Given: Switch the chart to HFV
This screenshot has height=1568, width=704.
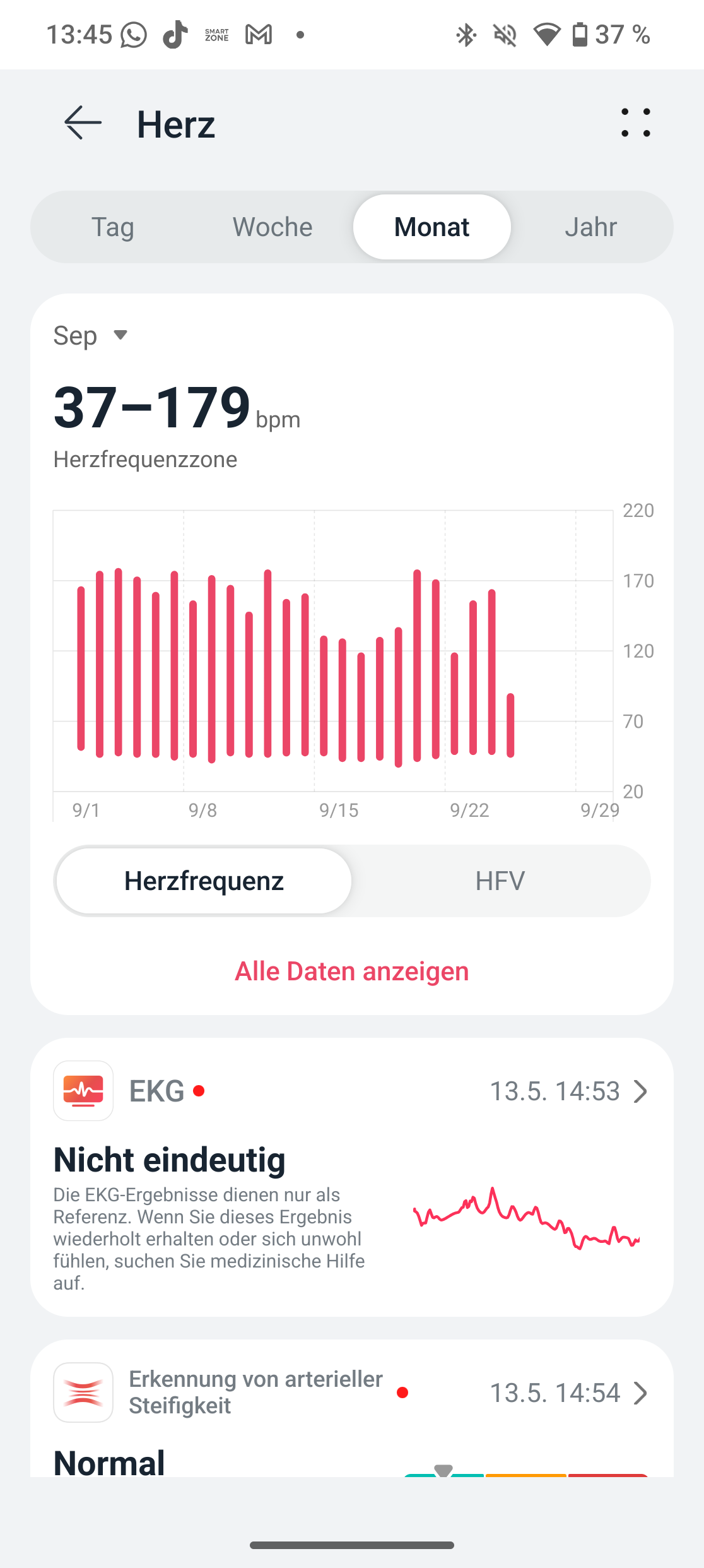Looking at the screenshot, I should pos(500,881).
